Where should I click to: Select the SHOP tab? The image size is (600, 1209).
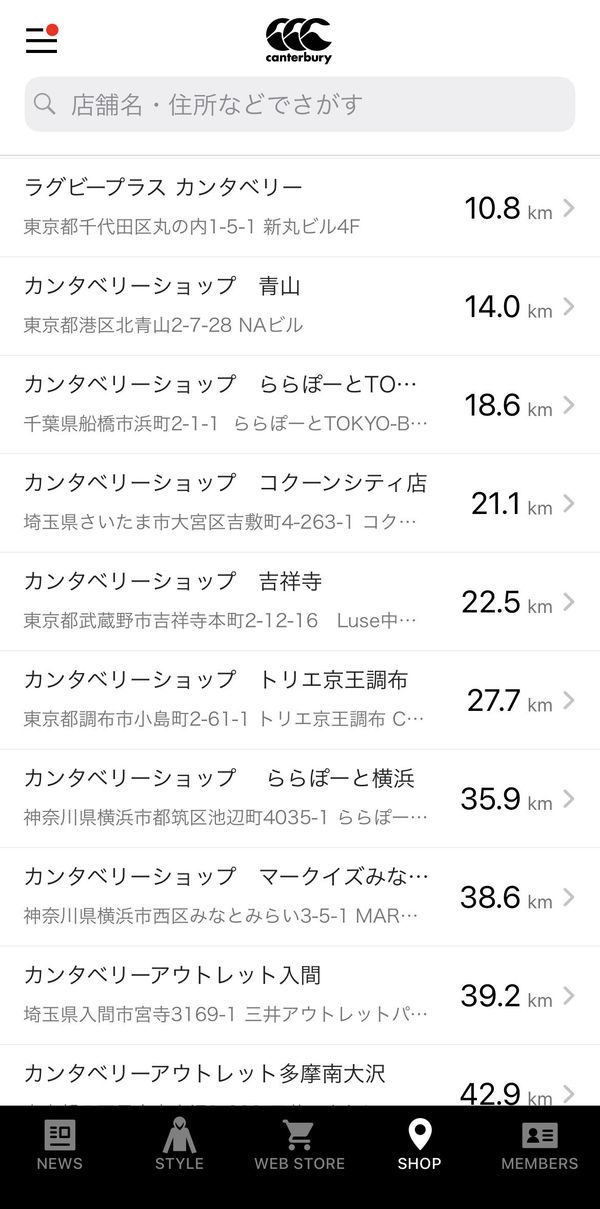420,1145
